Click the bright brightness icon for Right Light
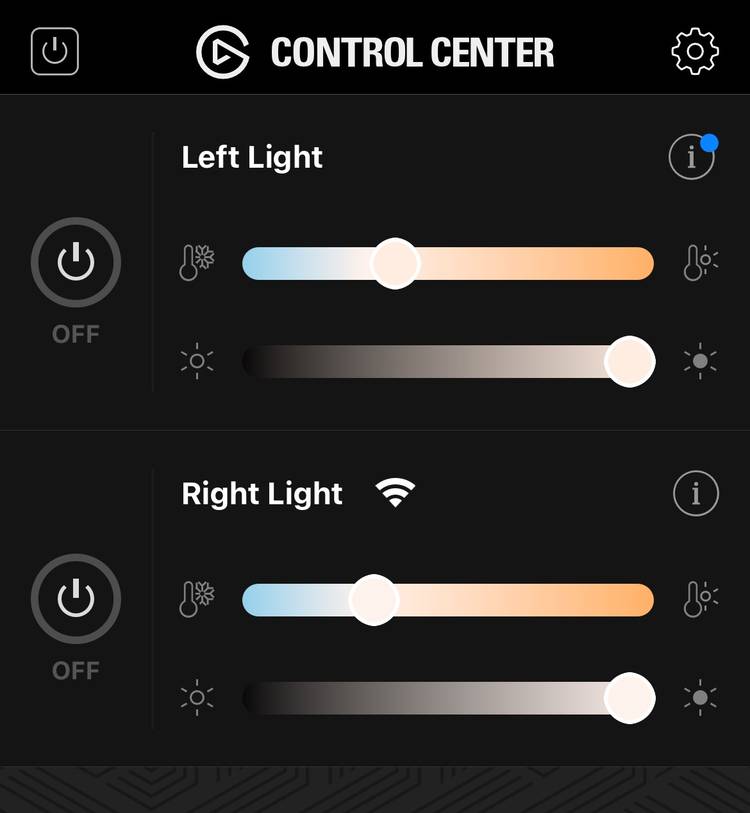 tap(702, 698)
